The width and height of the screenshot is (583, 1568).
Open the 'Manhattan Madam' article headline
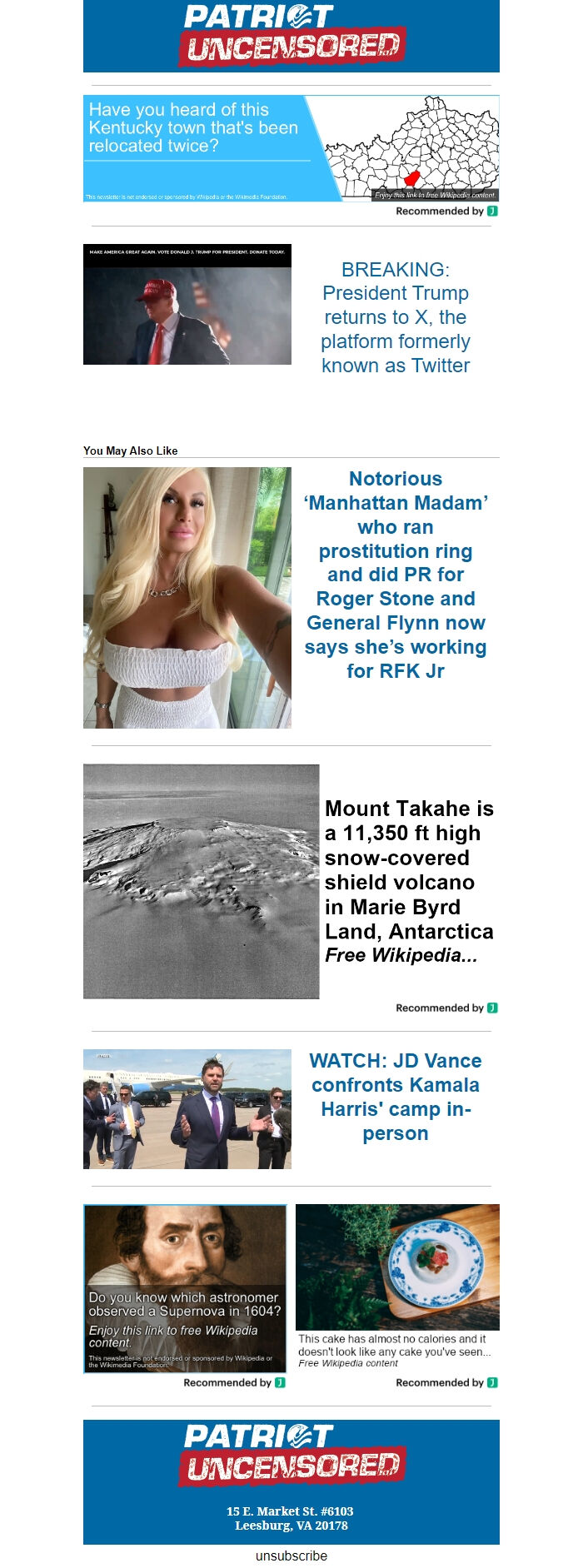coord(396,575)
